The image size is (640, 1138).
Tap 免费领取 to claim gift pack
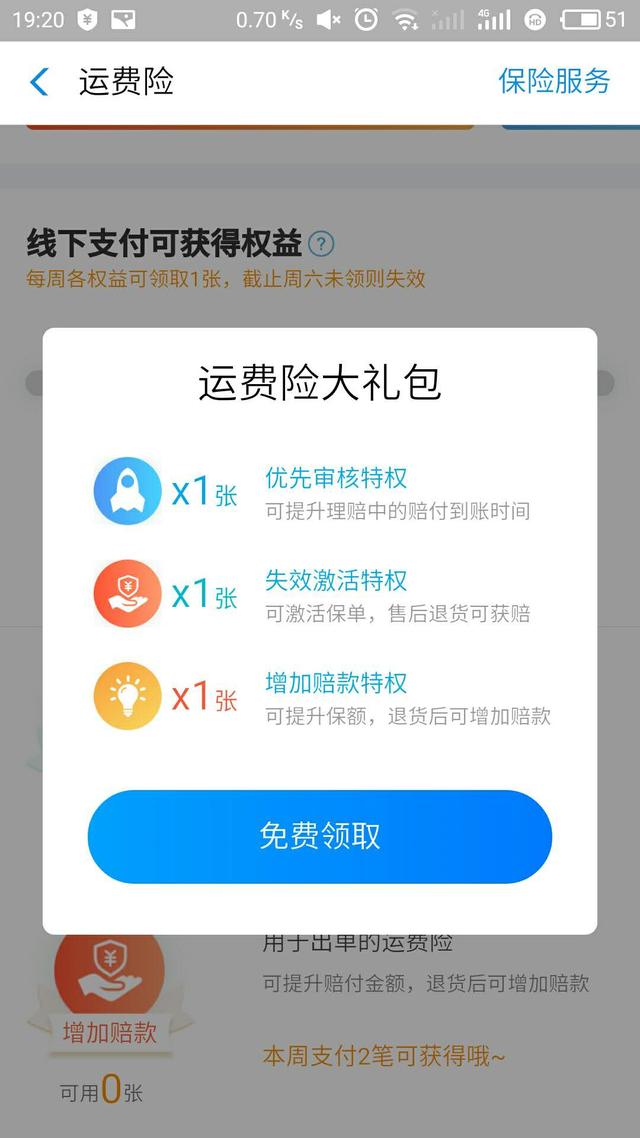[x=320, y=836]
